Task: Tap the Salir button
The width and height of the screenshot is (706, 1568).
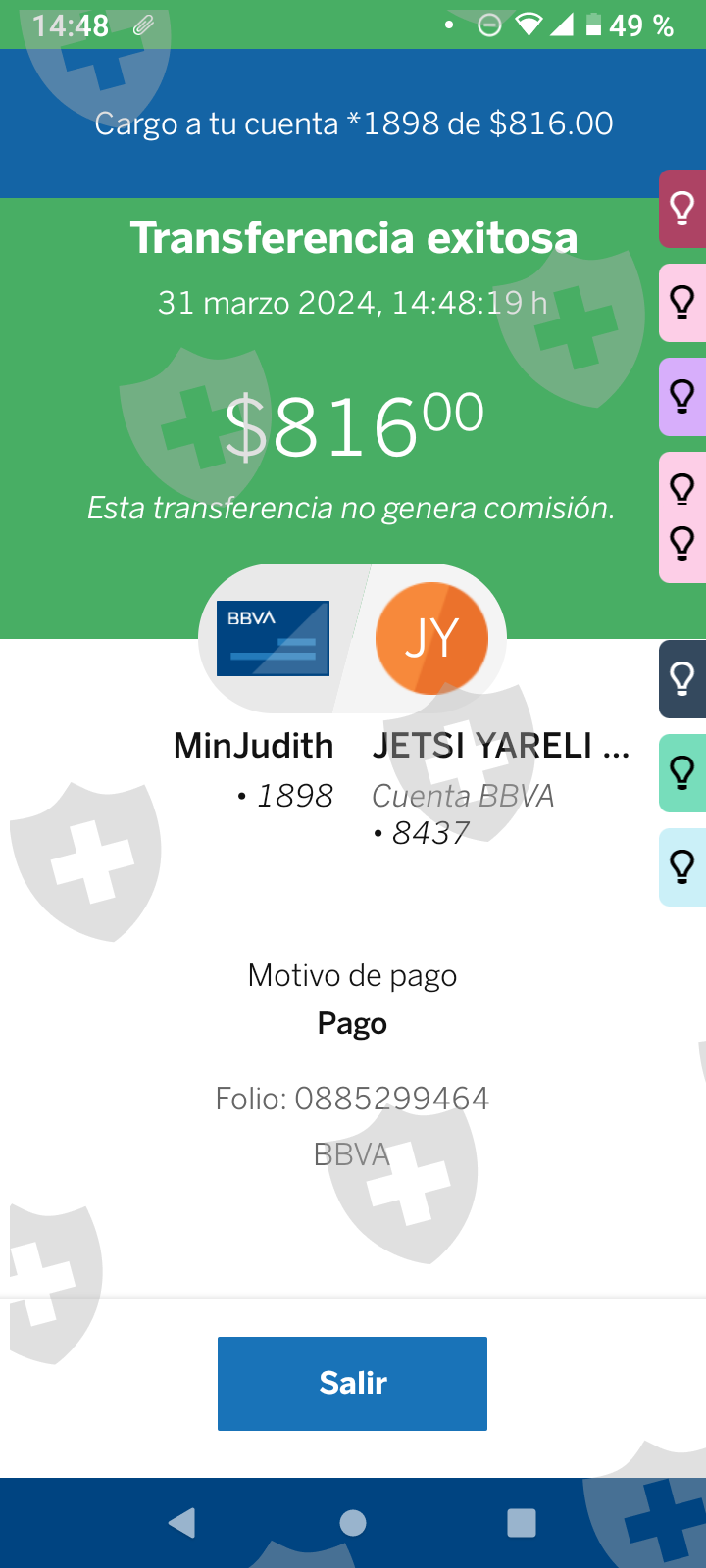Action: tap(352, 1383)
